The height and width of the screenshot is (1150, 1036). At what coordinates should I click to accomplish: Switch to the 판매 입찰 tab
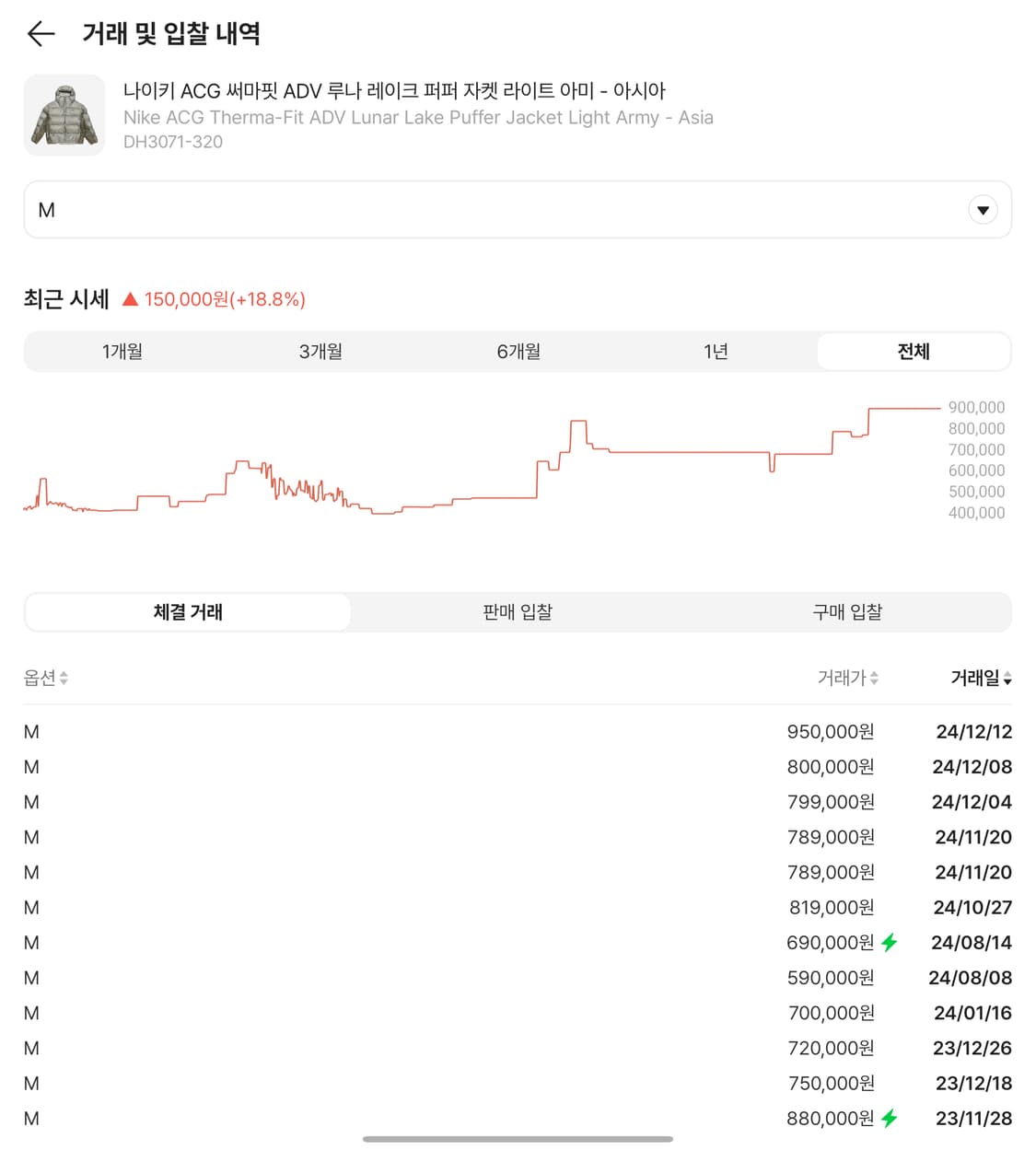tap(518, 611)
